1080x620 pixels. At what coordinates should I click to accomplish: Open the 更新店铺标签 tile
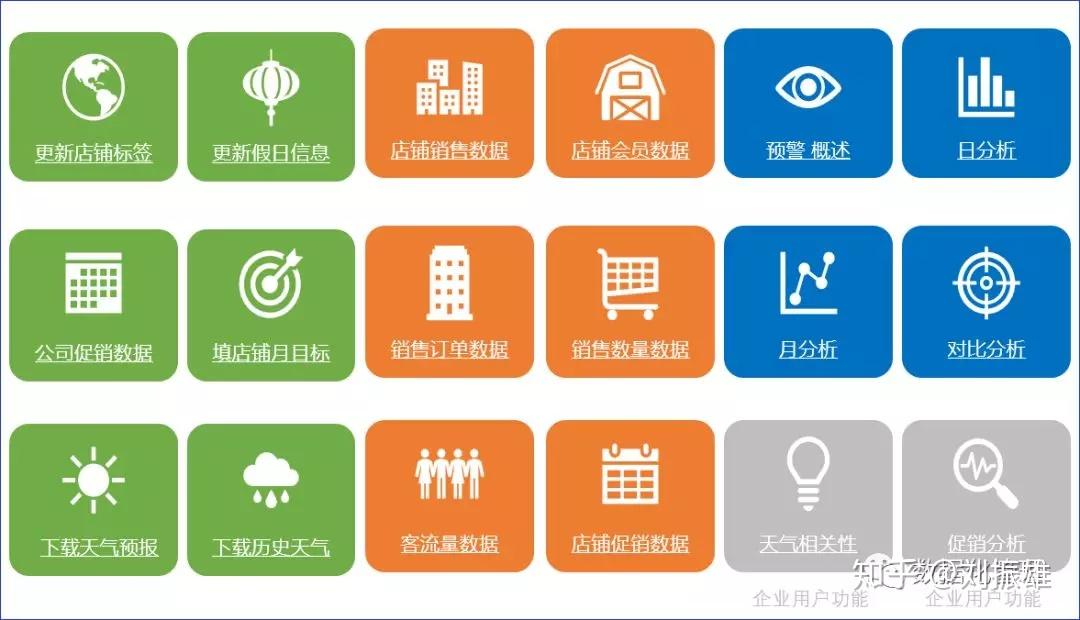[93, 106]
